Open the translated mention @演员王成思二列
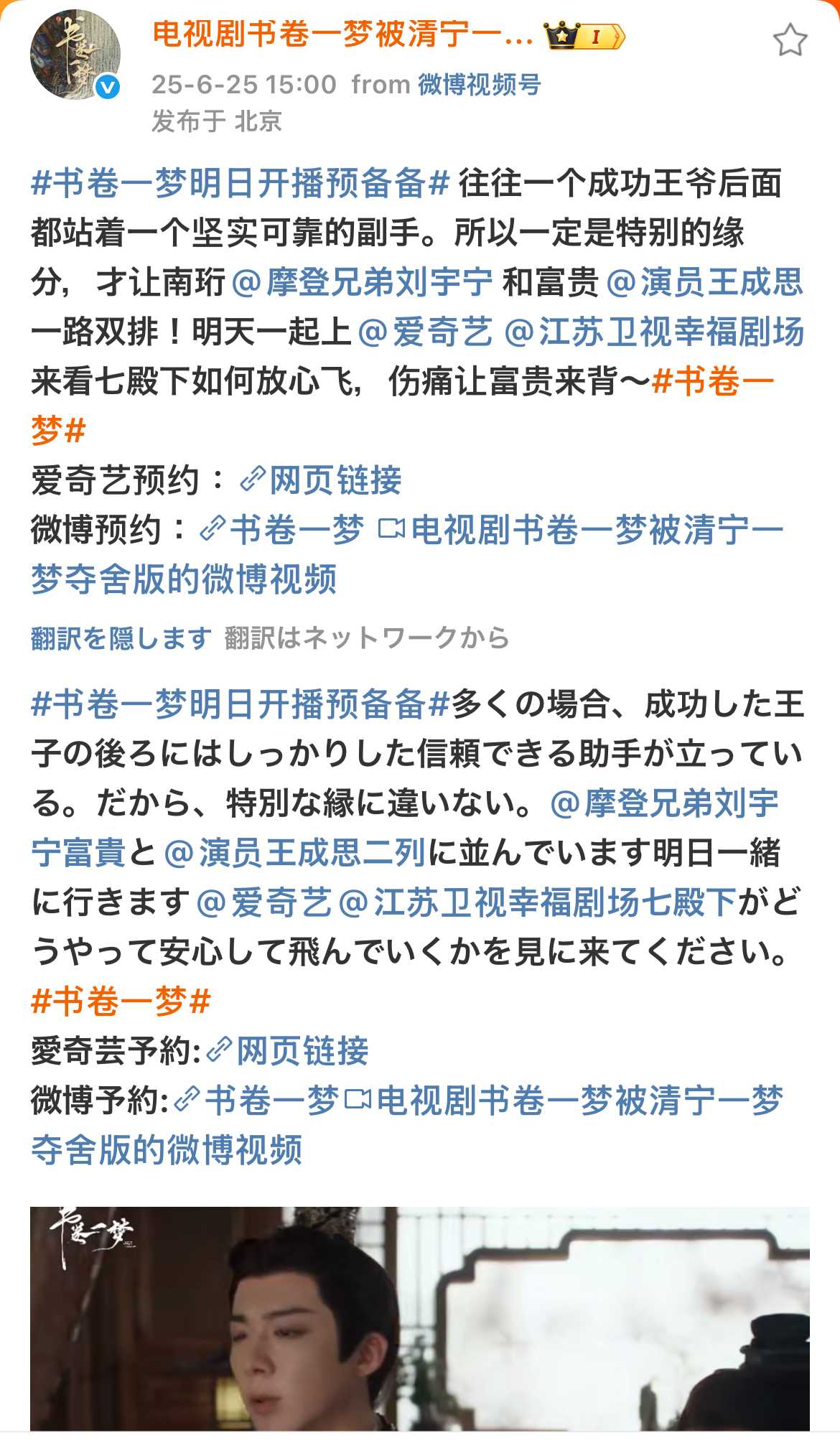The height and width of the screenshot is (1443, 840). coord(295,853)
